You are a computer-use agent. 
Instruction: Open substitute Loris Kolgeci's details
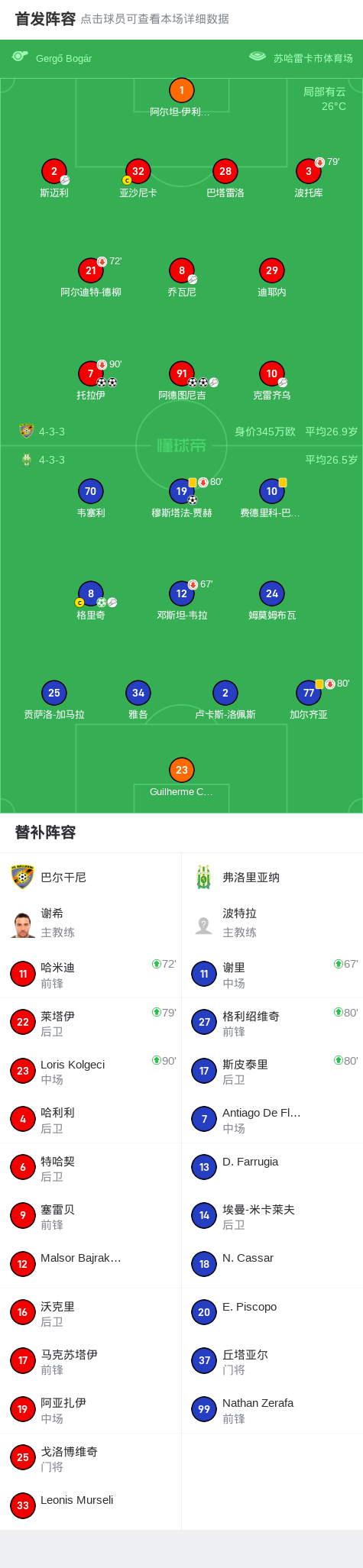[x=91, y=1071]
